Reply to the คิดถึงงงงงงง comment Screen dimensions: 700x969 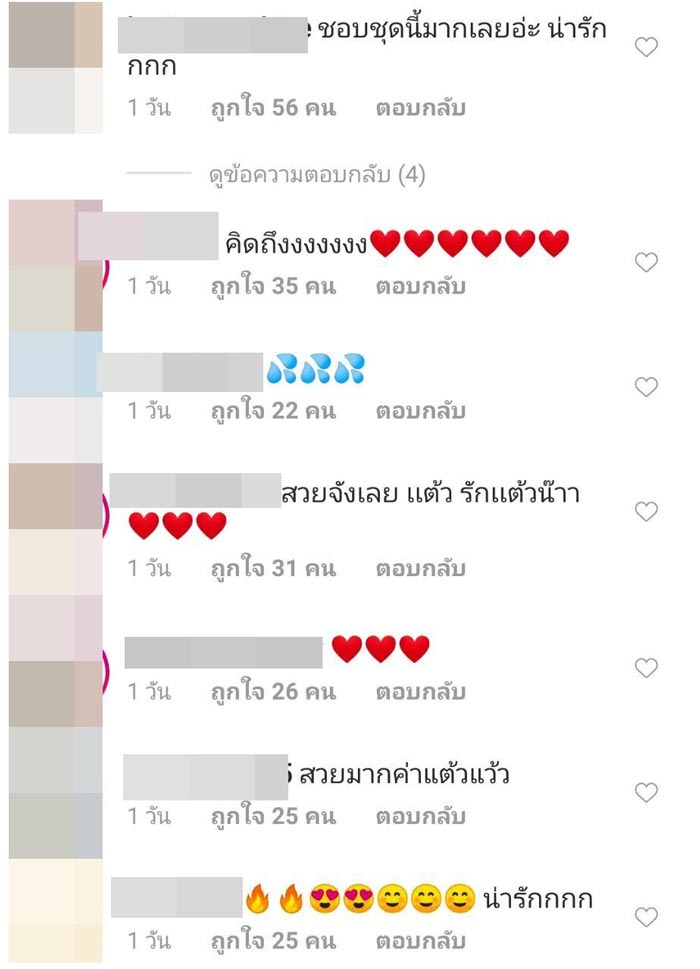pos(420,287)
